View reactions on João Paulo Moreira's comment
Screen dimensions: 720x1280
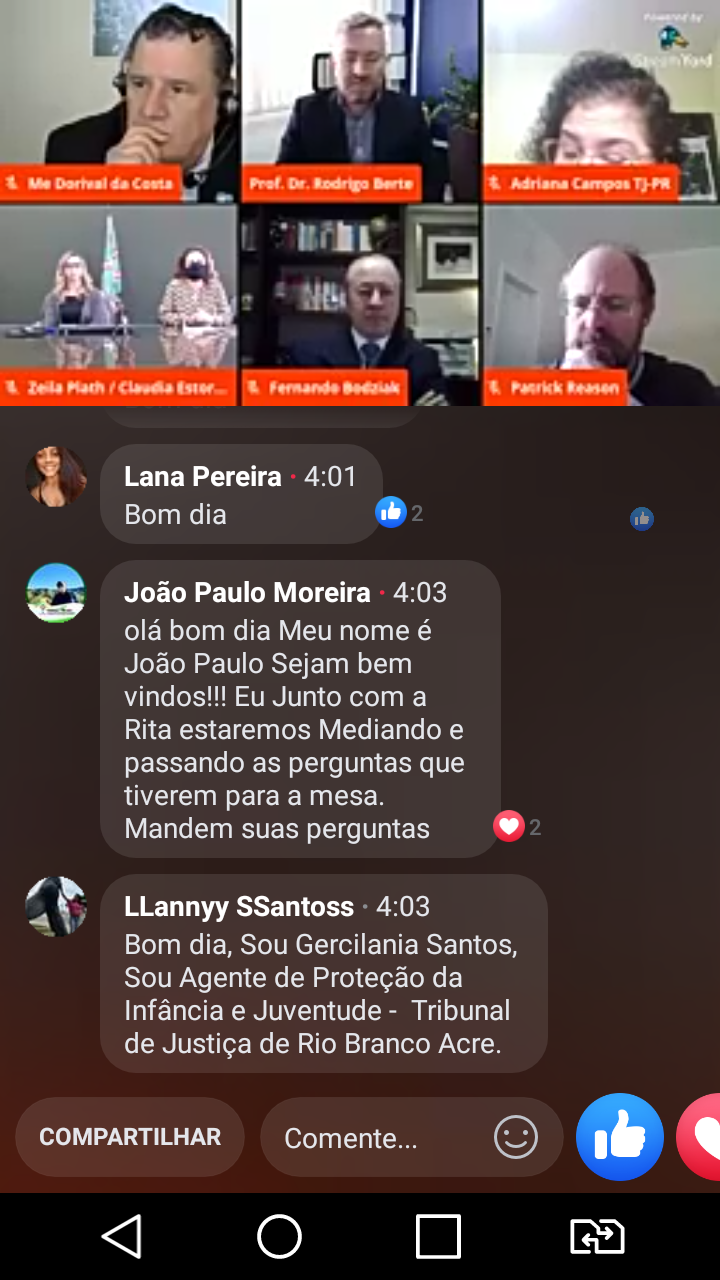click(x=517, y=827)
